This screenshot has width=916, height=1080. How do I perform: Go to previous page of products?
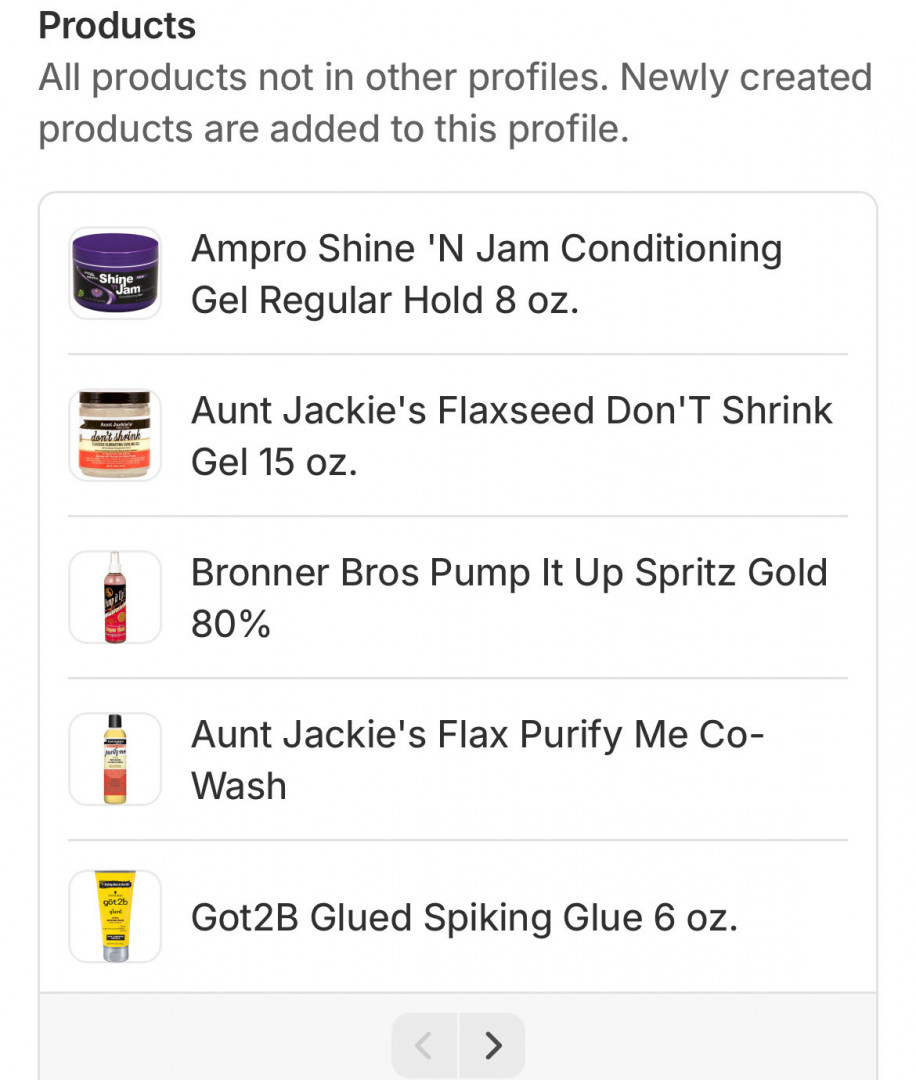[x=424, y=1046]
